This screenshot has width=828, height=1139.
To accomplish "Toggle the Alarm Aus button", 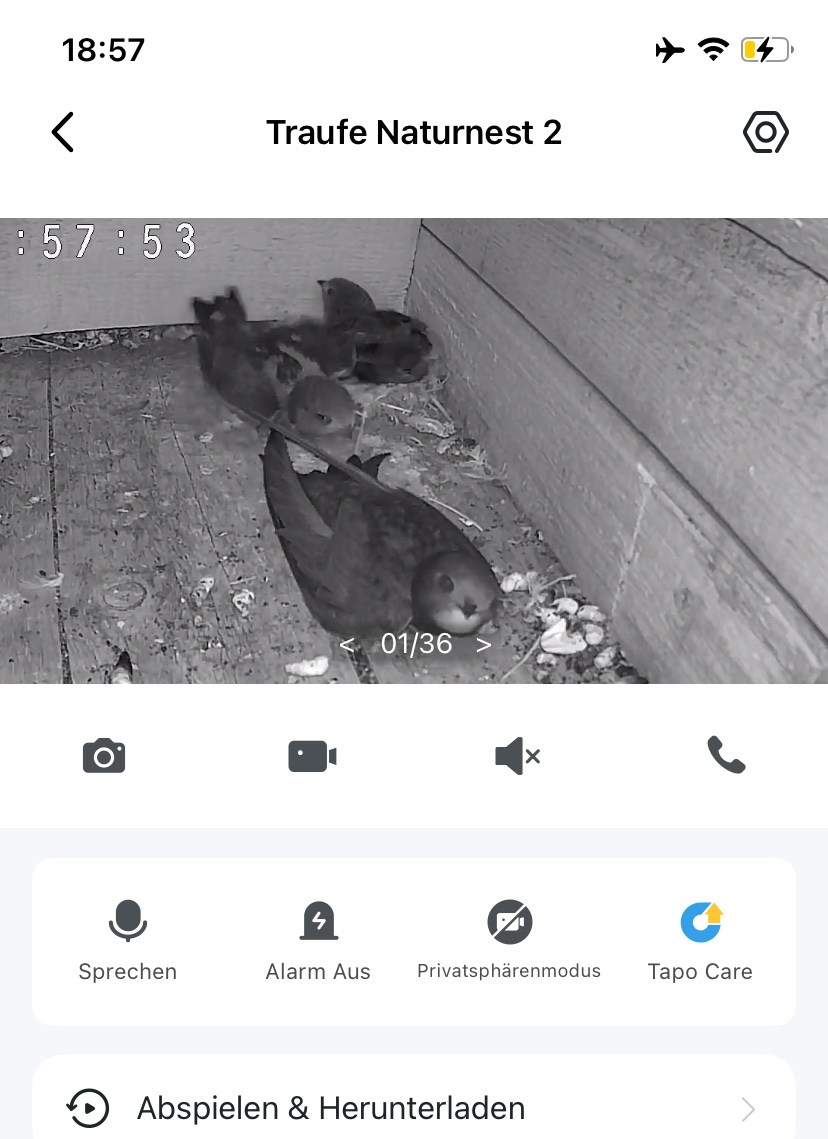I will [x=318, y=940].
